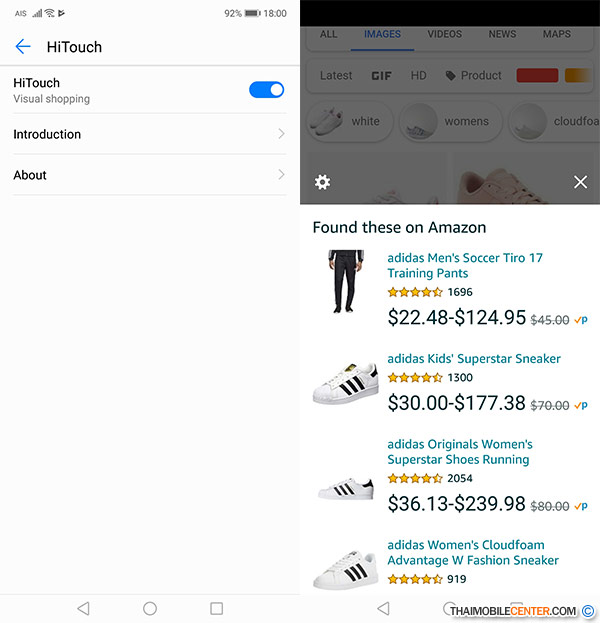The image size is (600, 623).
Task: Tap the recent apps square button
Action: pos(216,608)
